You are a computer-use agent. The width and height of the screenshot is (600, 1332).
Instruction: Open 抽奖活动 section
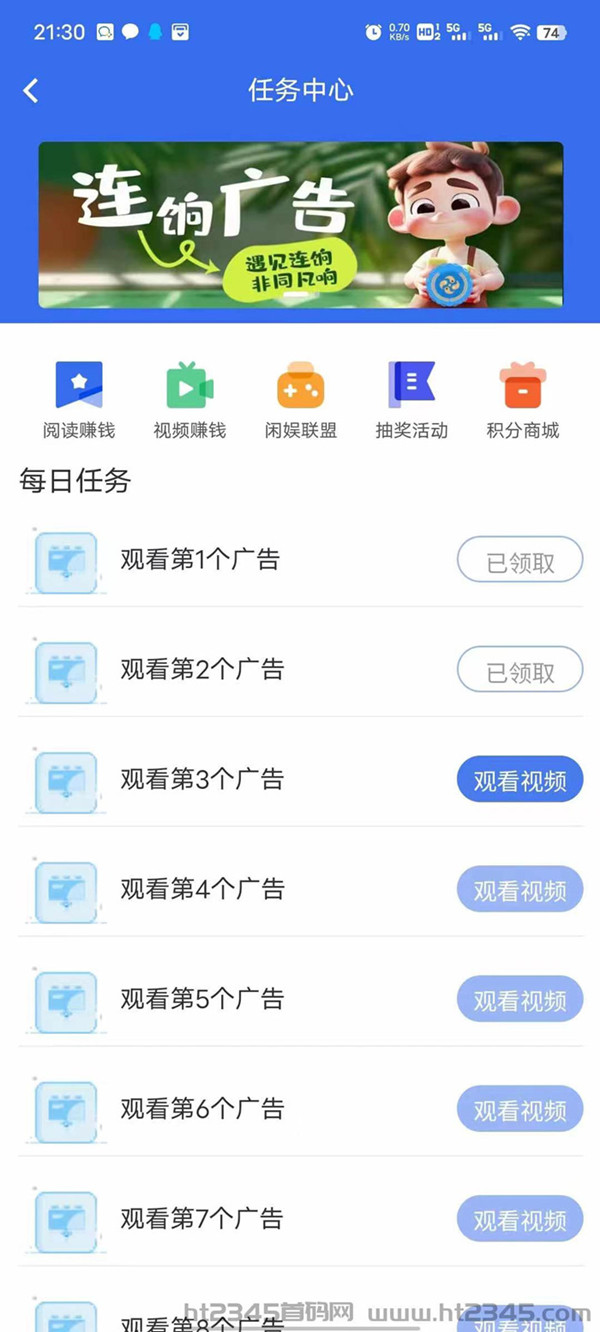(411, 400)
